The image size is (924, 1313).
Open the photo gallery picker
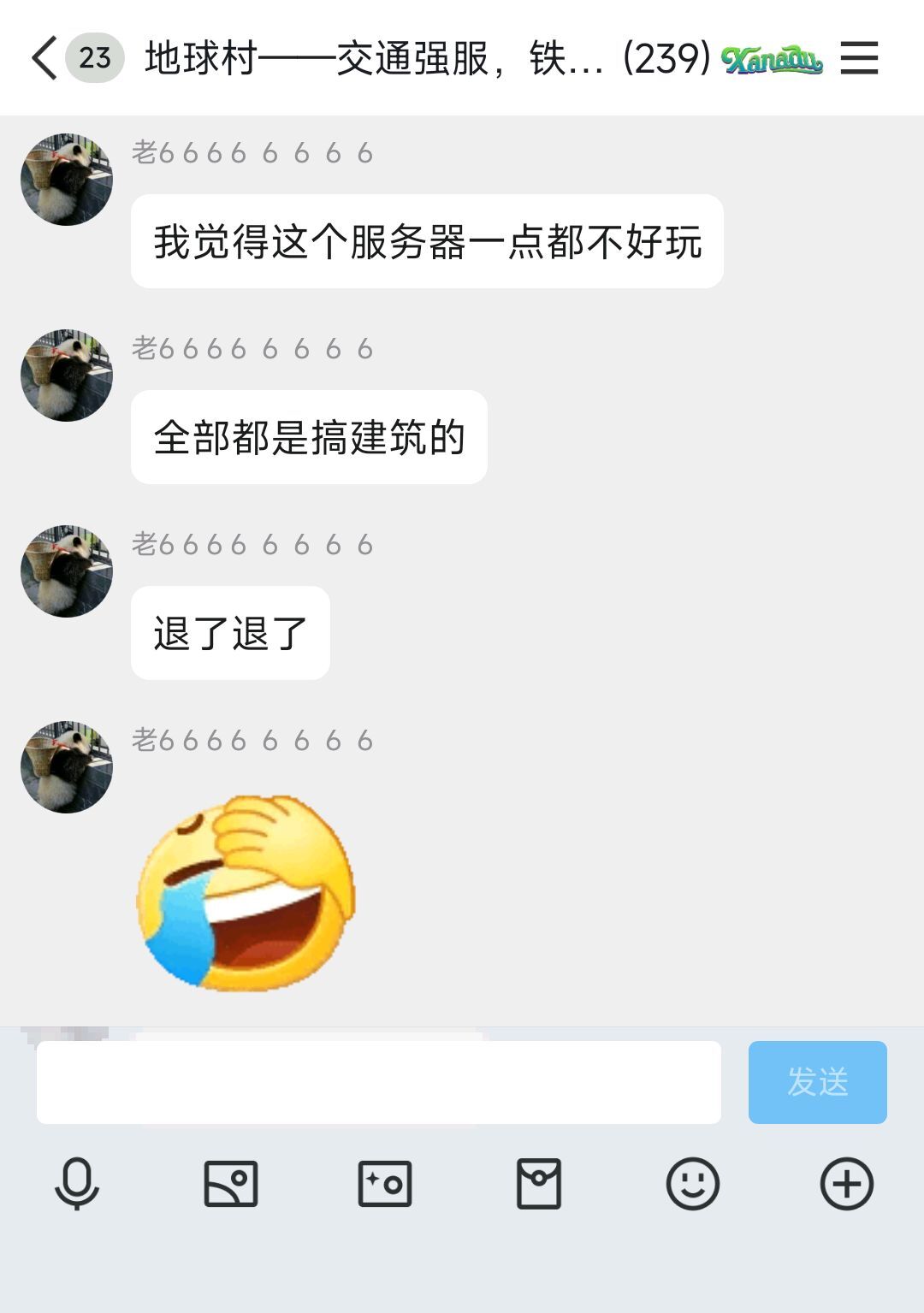[x=231, y=1184]
